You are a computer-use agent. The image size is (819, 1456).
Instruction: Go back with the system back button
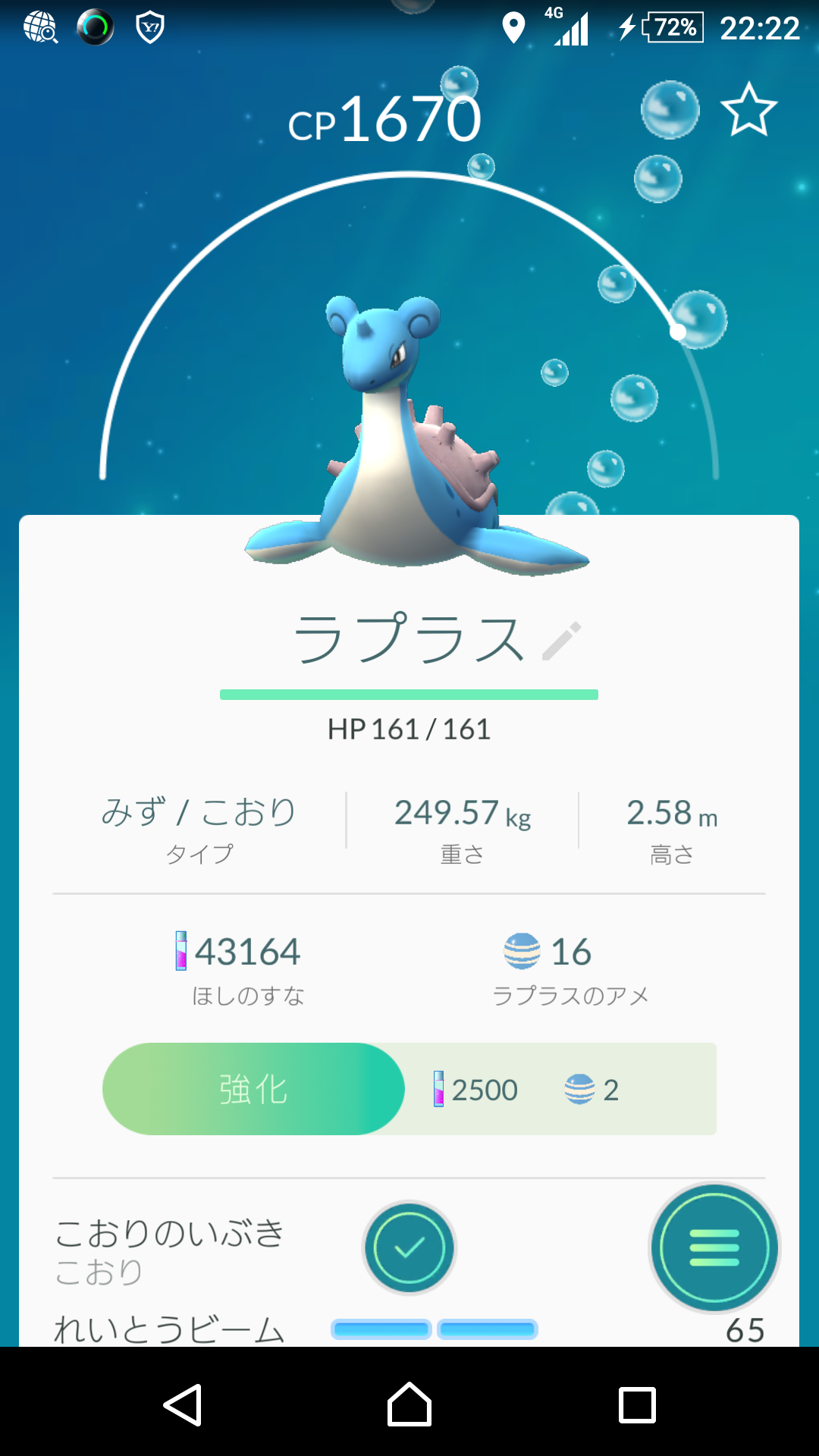[183, 1405]
